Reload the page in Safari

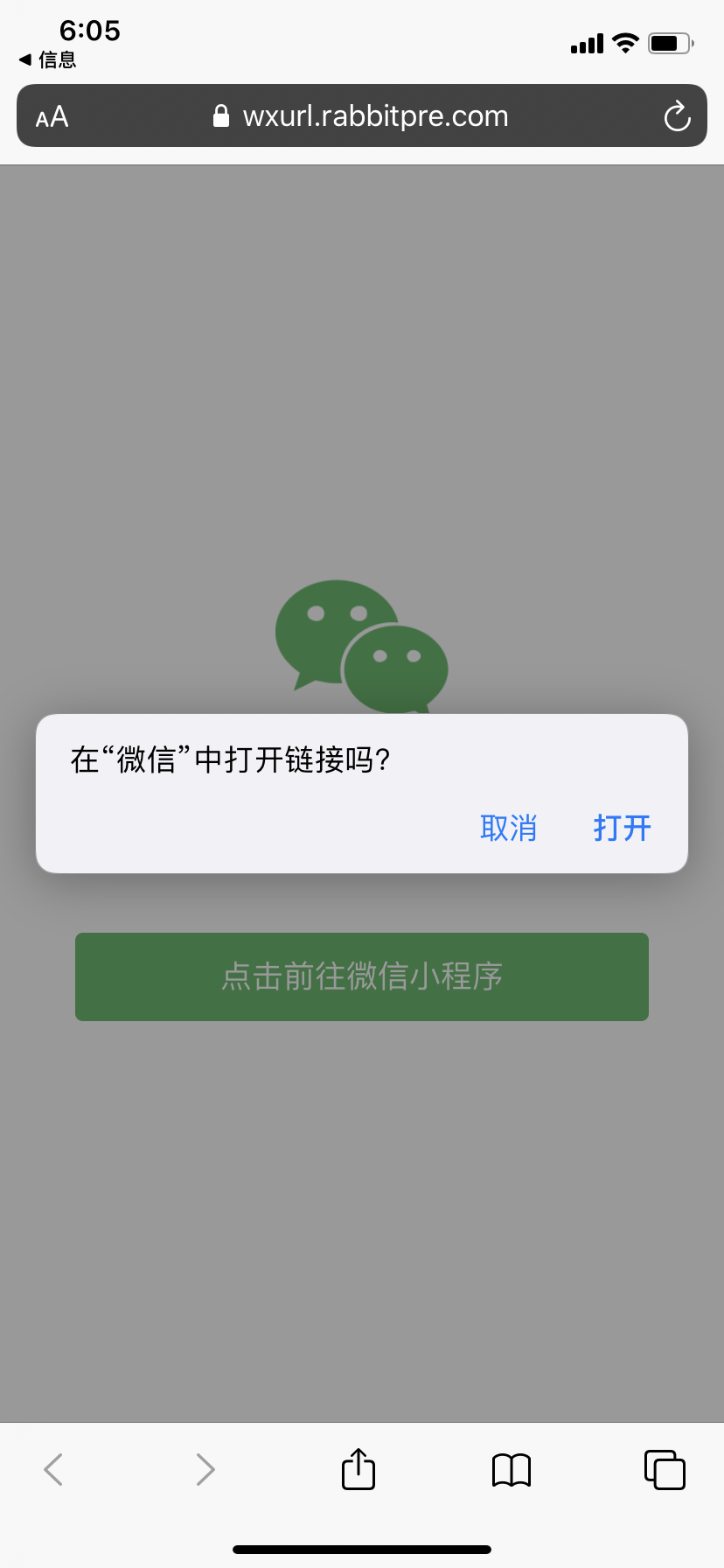[677, 116]
